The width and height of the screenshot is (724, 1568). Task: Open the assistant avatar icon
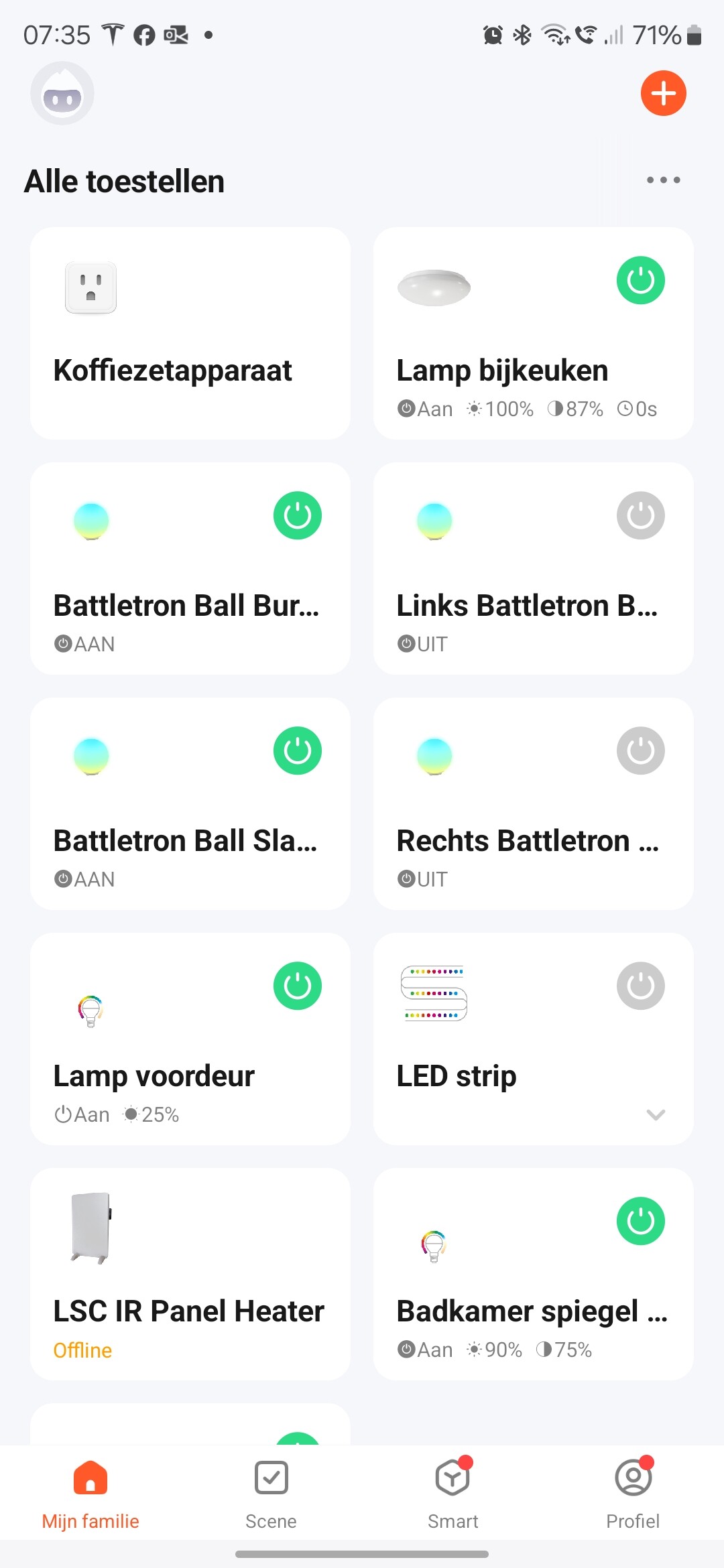pos(62,94)
